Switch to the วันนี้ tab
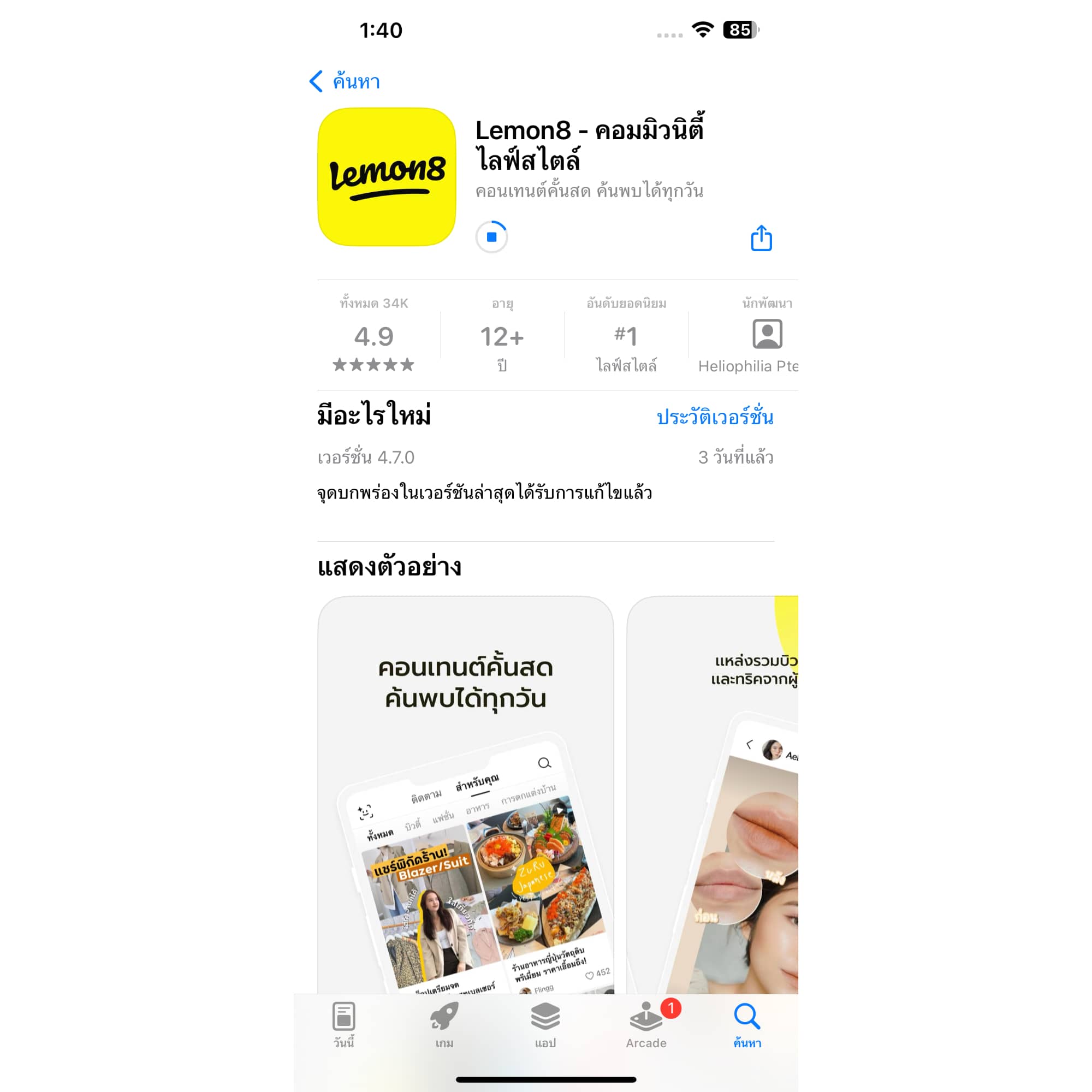Viewport: 1092px width, 1092px height. pyautogui.click(x=343, y=1024)
